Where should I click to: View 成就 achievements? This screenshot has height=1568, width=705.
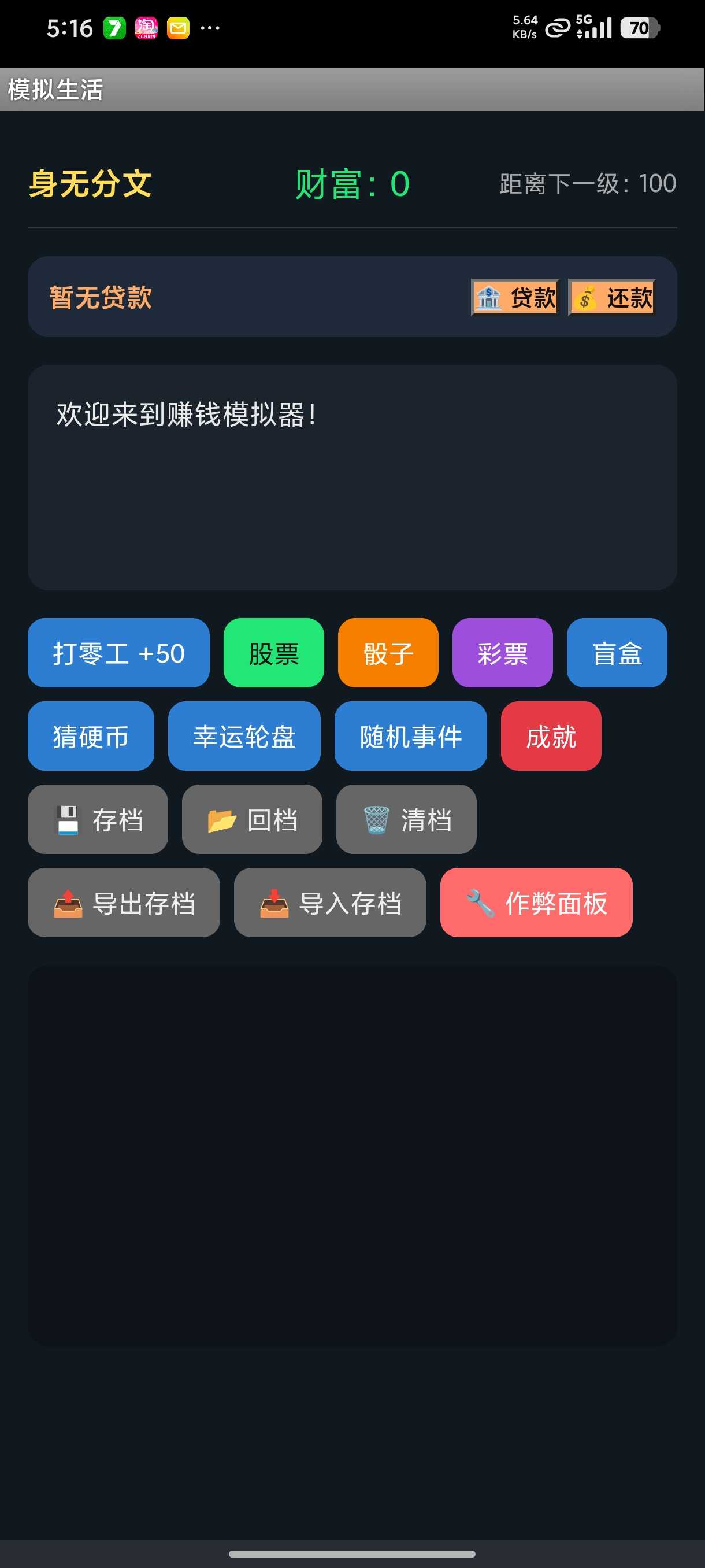(551, 737)
